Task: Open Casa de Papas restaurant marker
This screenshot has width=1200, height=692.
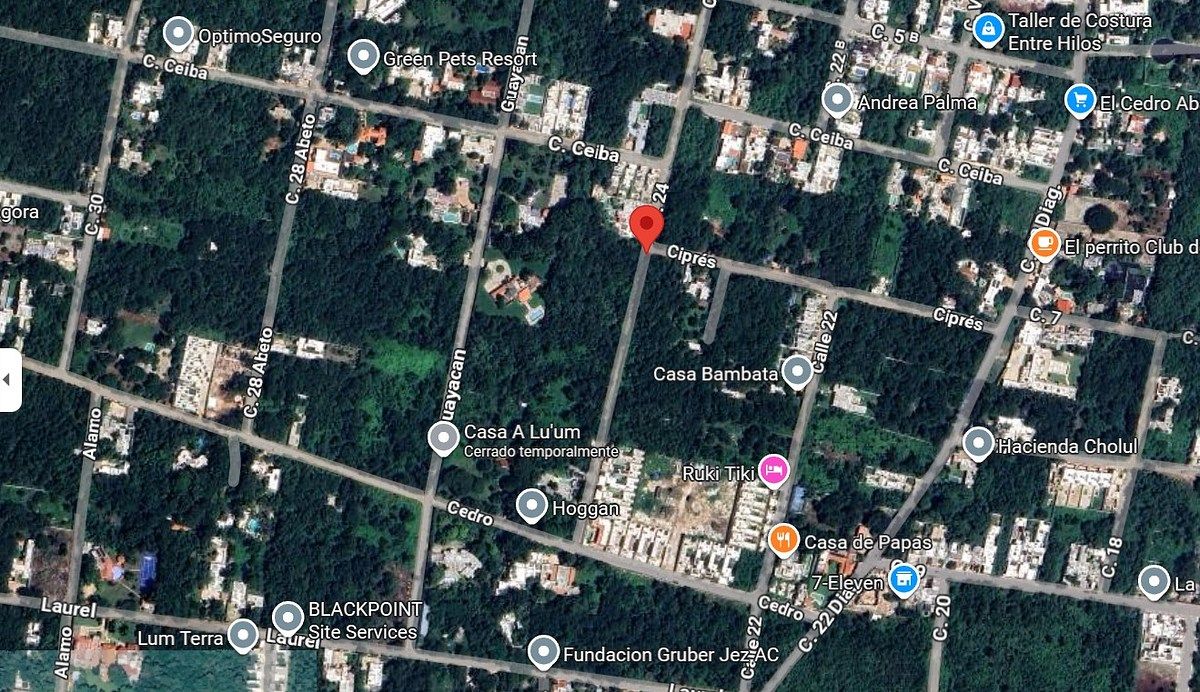Action: [784, 541]
